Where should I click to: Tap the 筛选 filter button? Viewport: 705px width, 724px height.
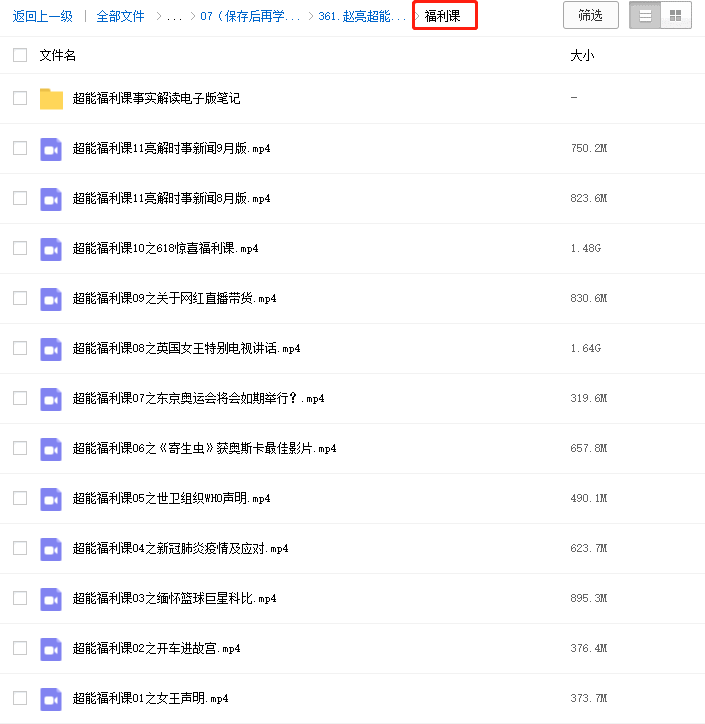(x=590, y=15)
